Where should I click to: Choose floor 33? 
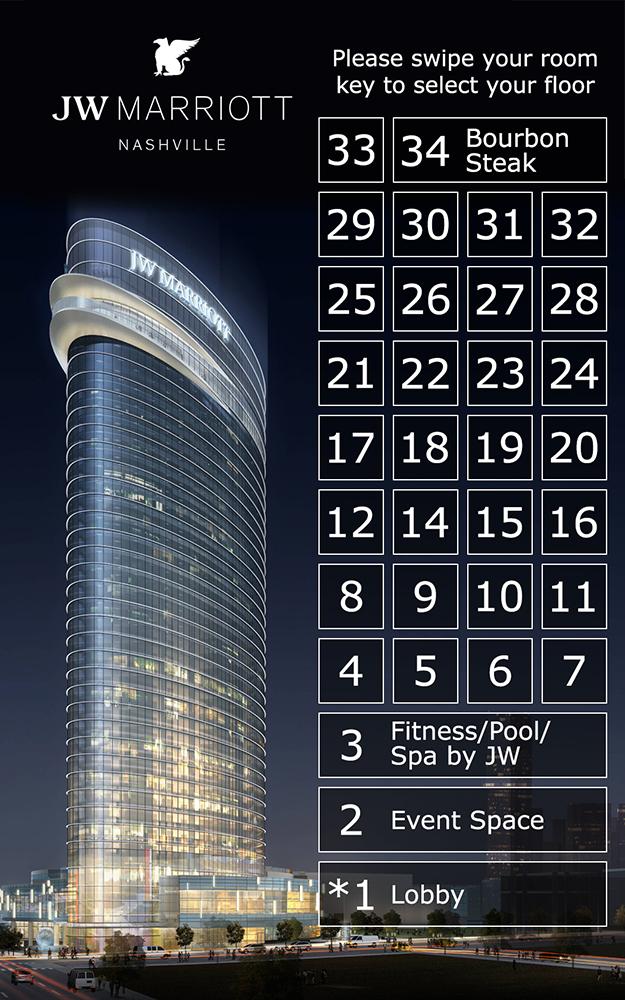tap(351, 150)
